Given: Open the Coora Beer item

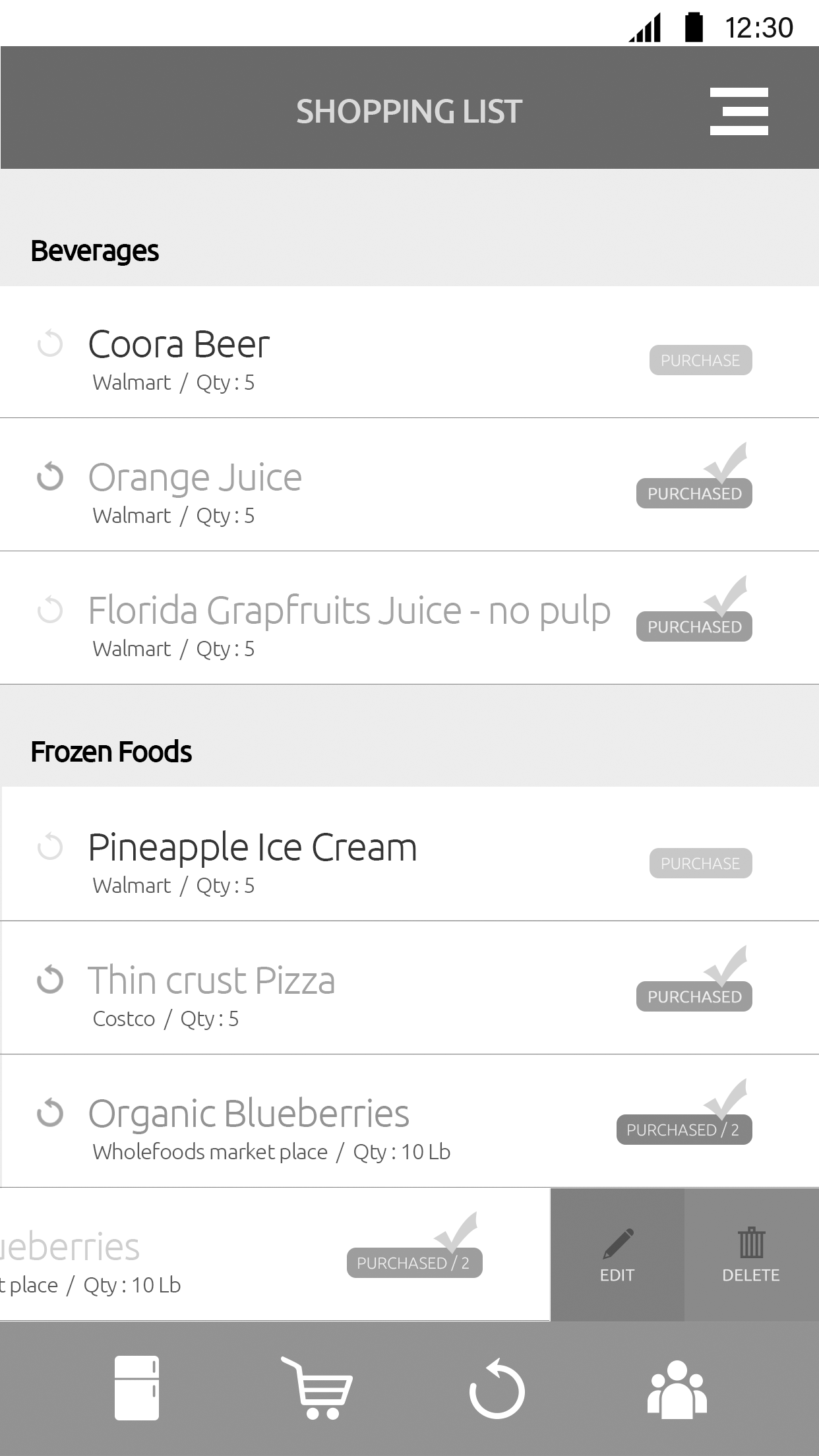Looking at the screenshot, I should [x=409, y=352].
